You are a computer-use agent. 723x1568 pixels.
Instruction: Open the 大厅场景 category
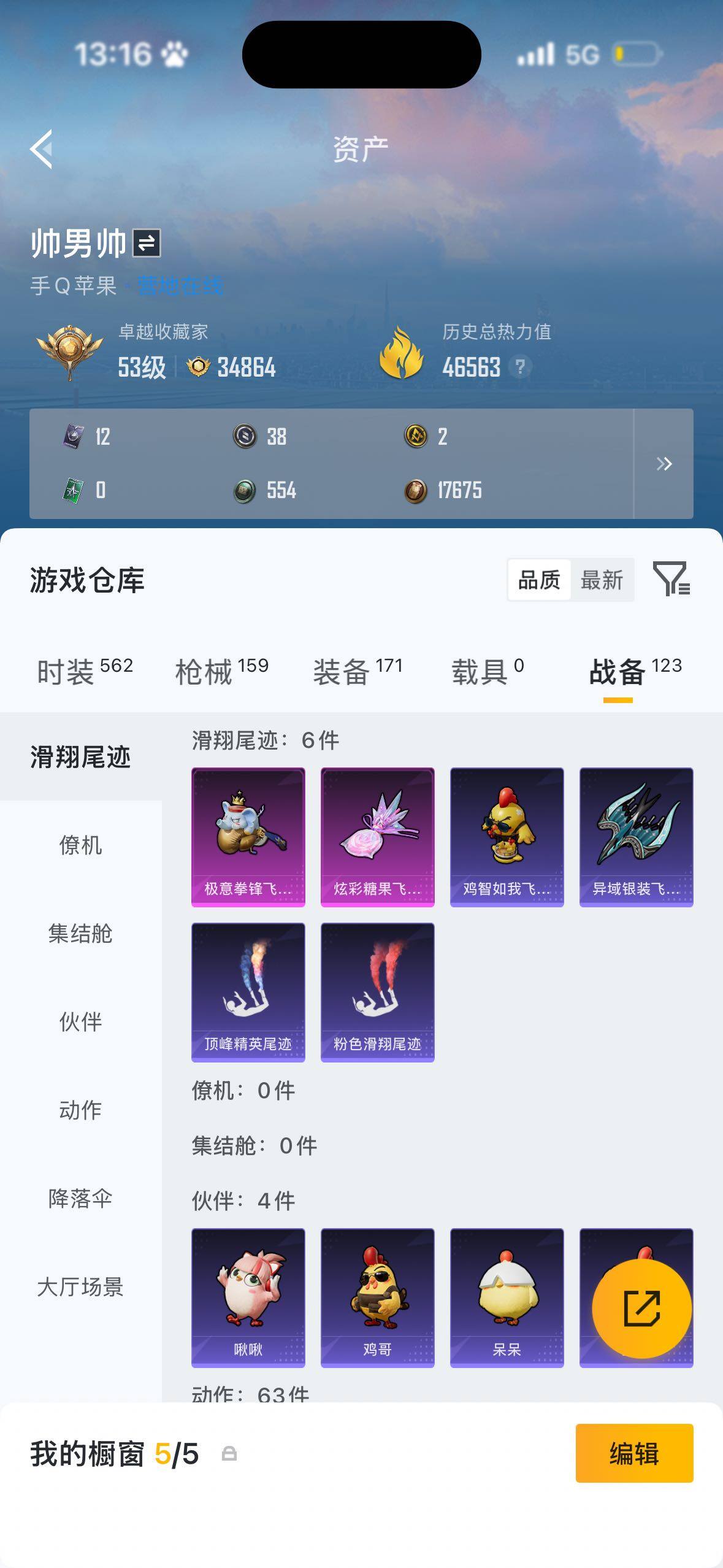click(80, 1286)
